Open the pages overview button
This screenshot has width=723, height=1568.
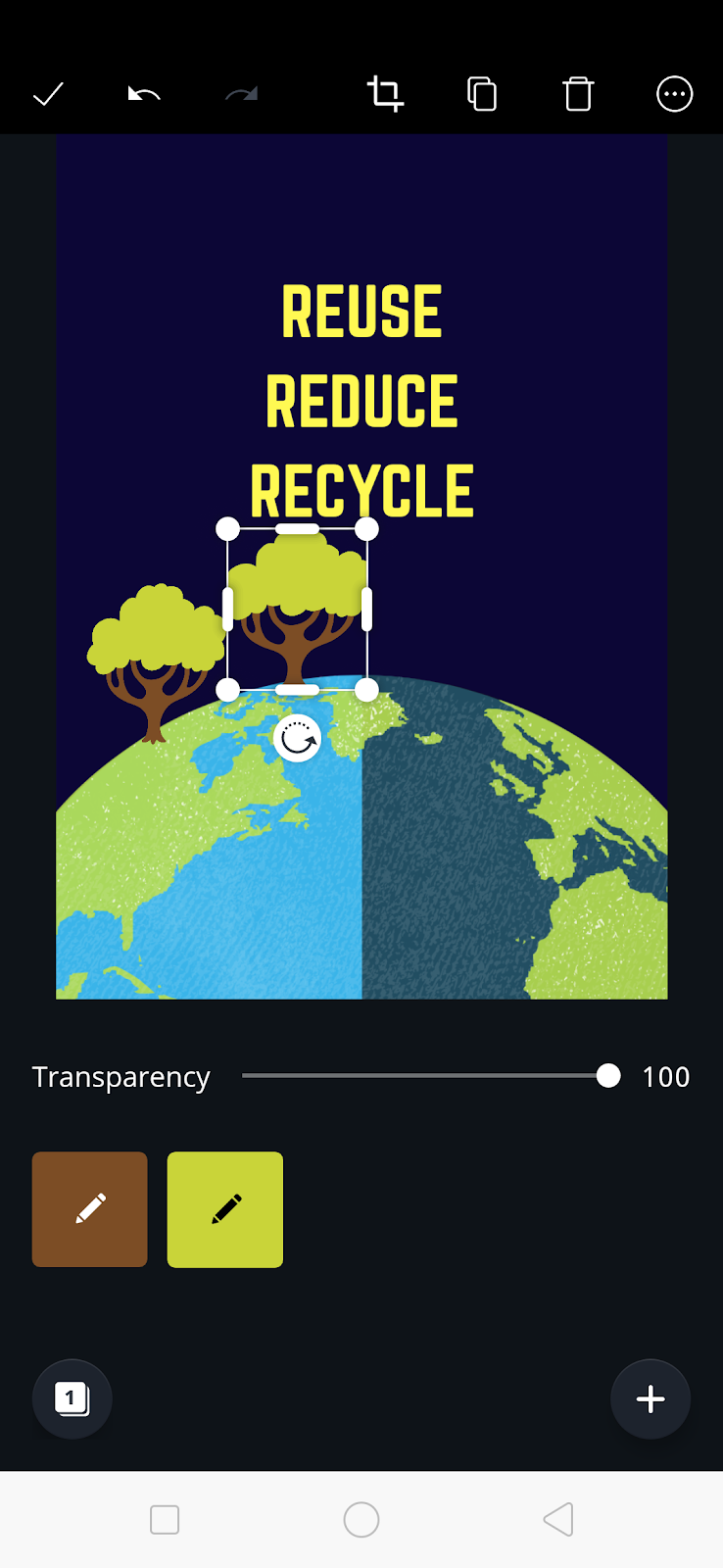pos(72,1398)
